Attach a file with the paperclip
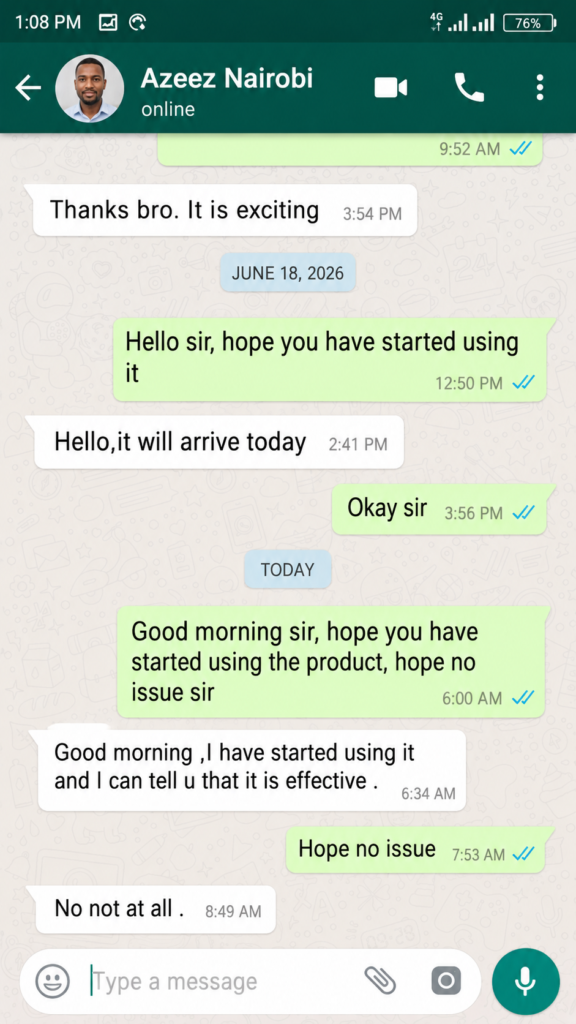The image size is (576, 1024). pyautogui.click(x=380, y=980)
